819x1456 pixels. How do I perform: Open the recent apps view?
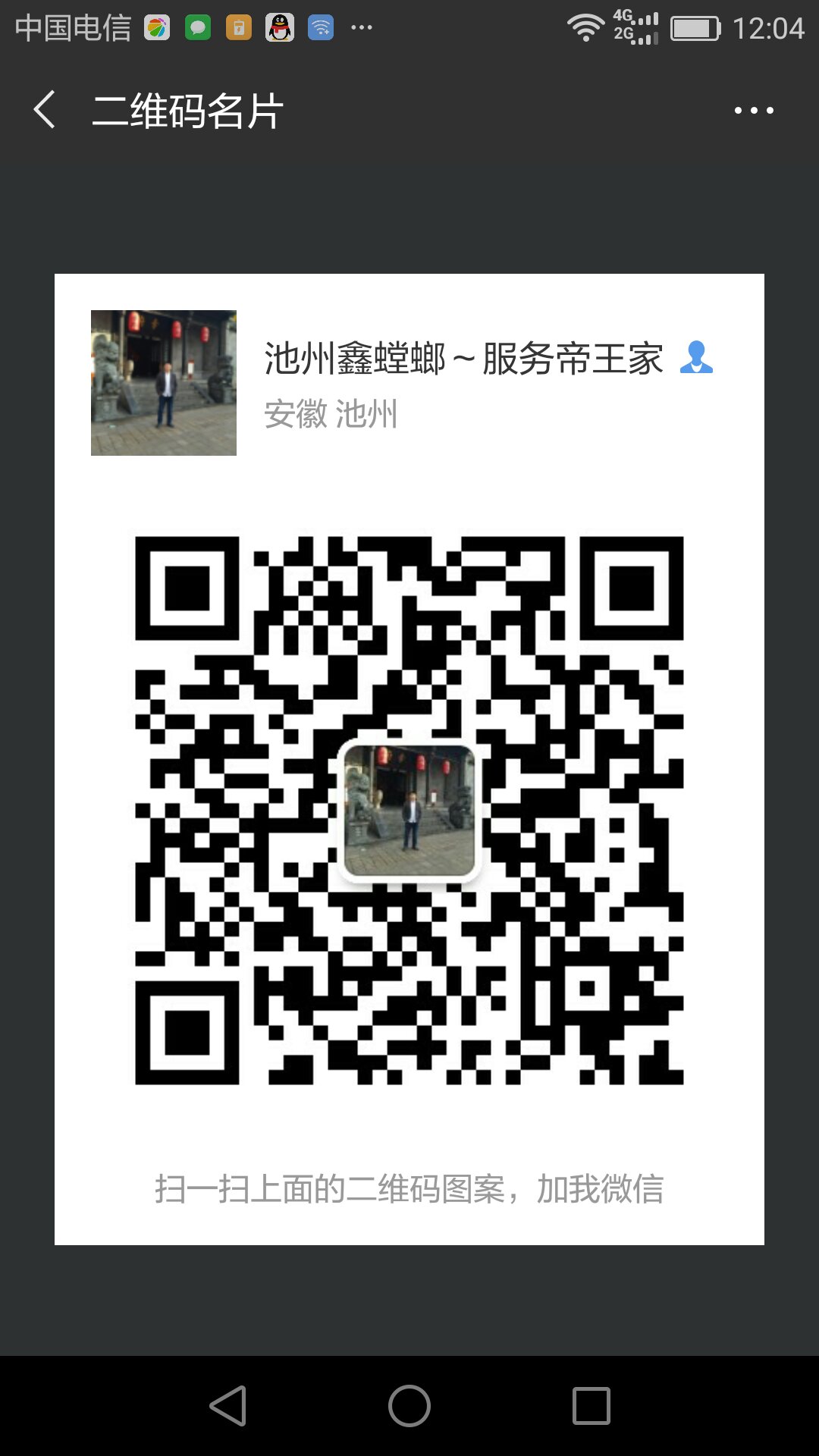coord(591,1406)
